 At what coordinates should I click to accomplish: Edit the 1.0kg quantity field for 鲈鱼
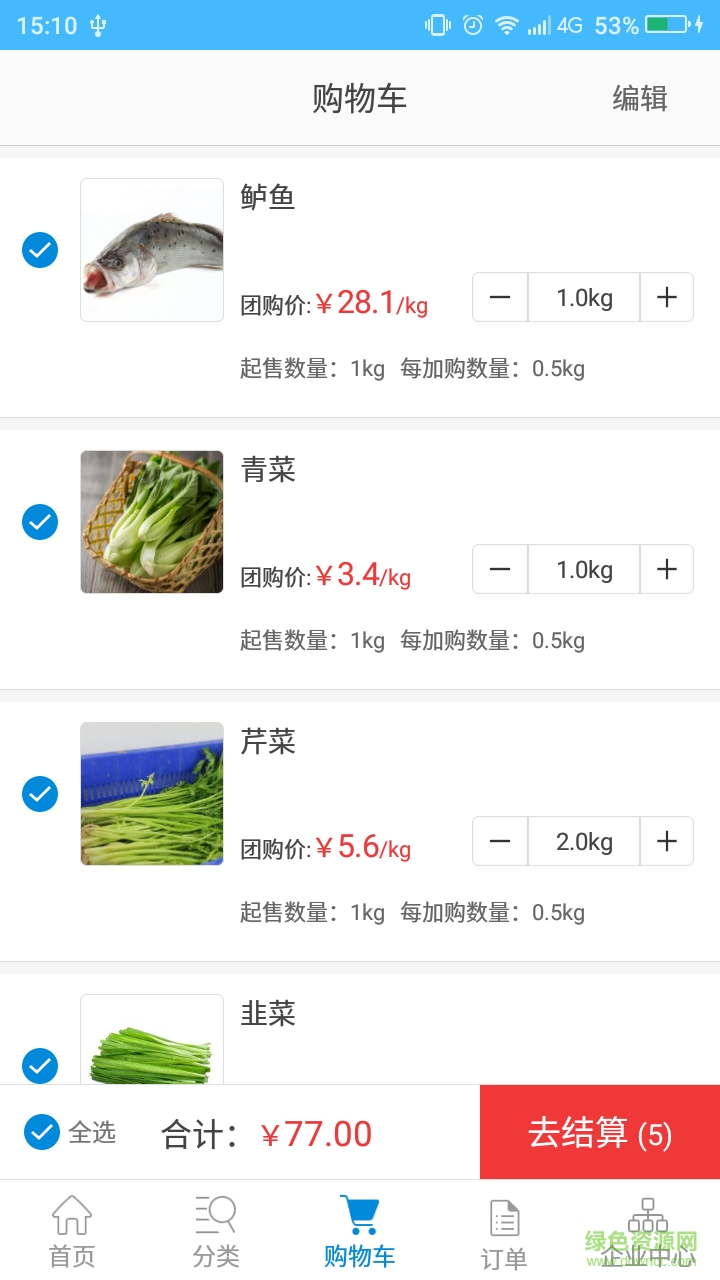pos(583,297)
